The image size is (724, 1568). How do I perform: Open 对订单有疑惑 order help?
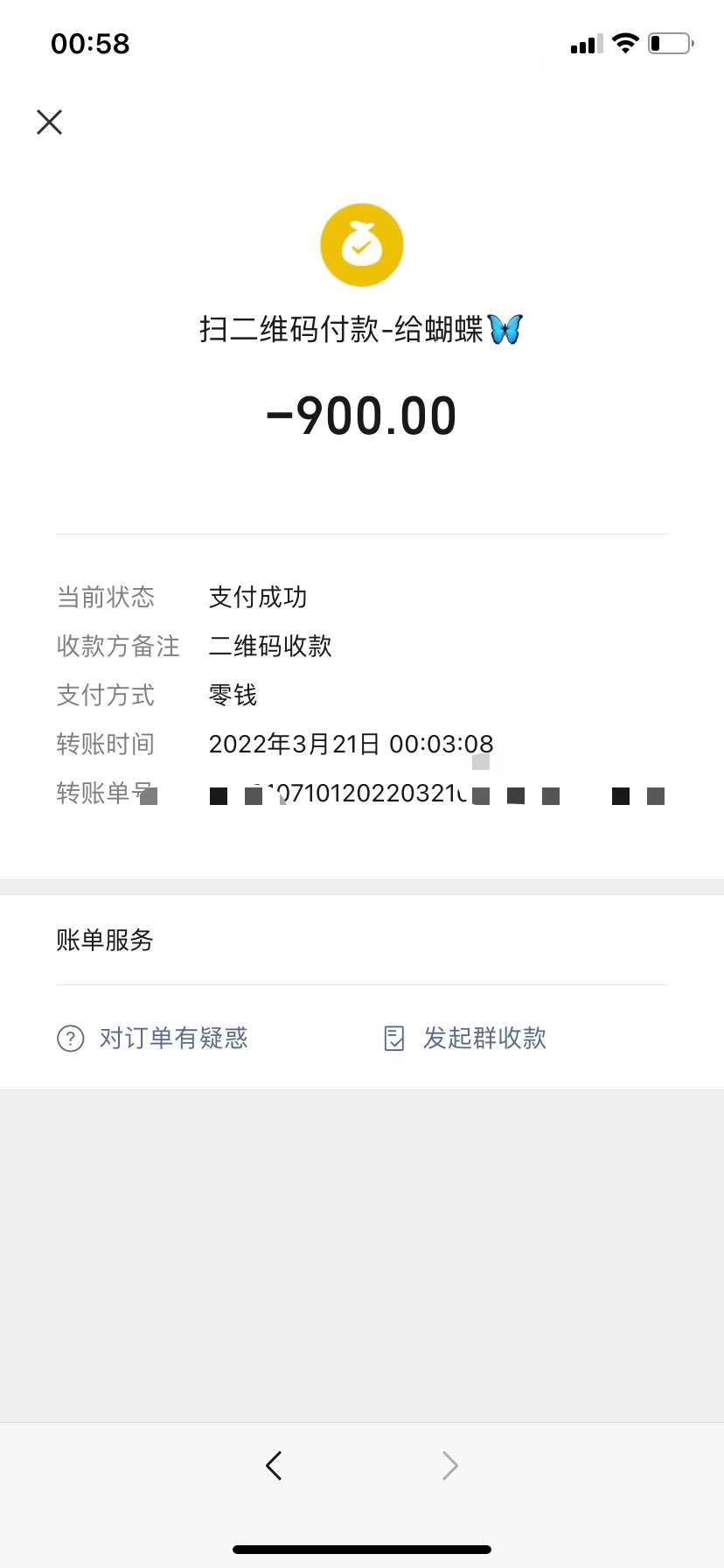[x=153, y=1039]
